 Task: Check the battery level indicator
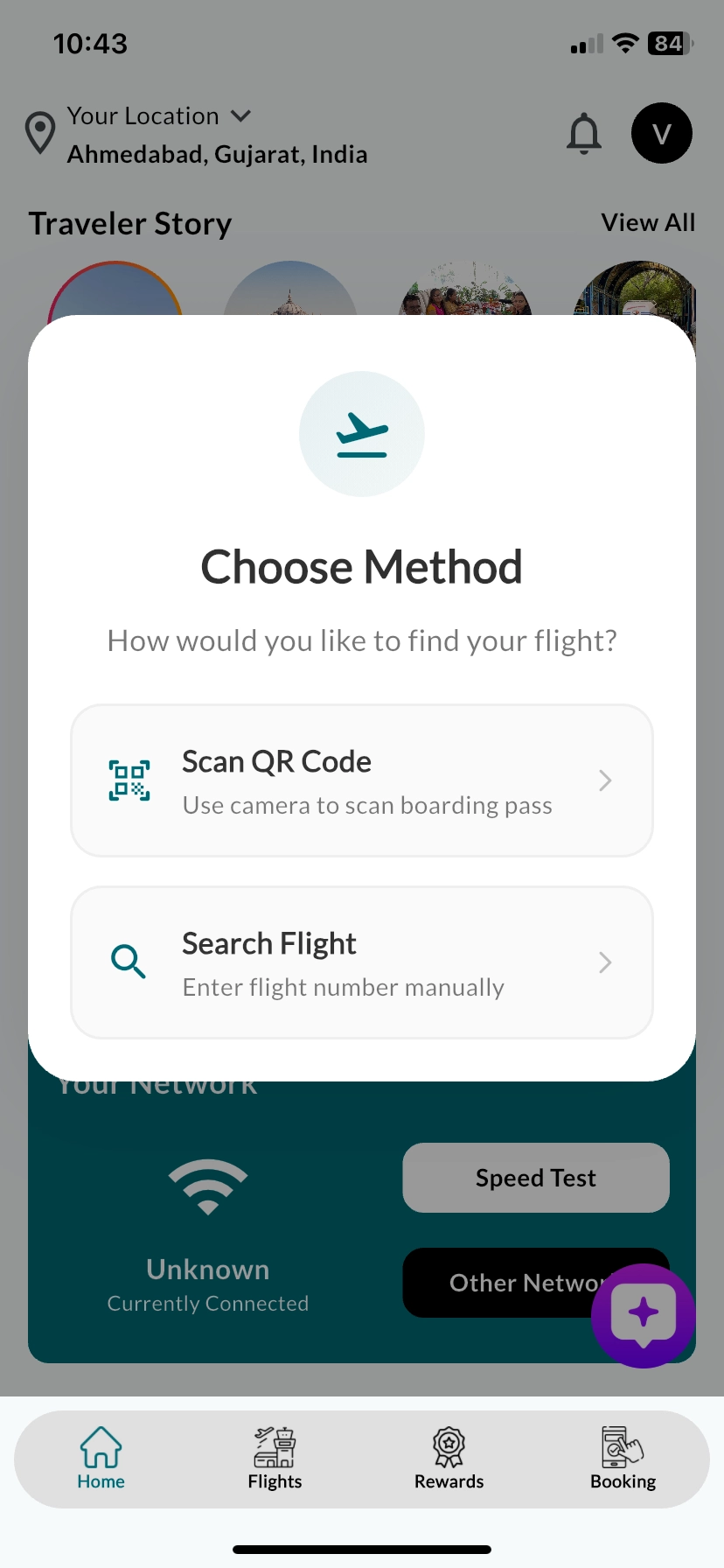667,43
